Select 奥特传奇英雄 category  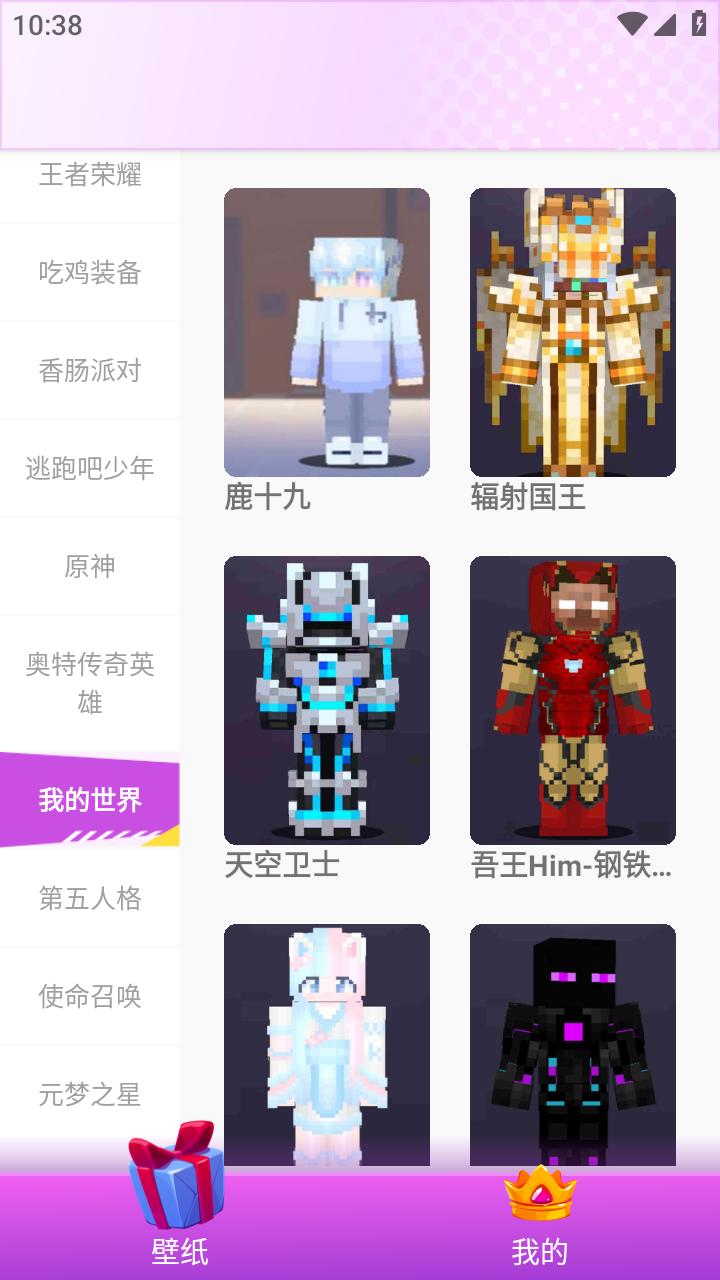[90, 683]
